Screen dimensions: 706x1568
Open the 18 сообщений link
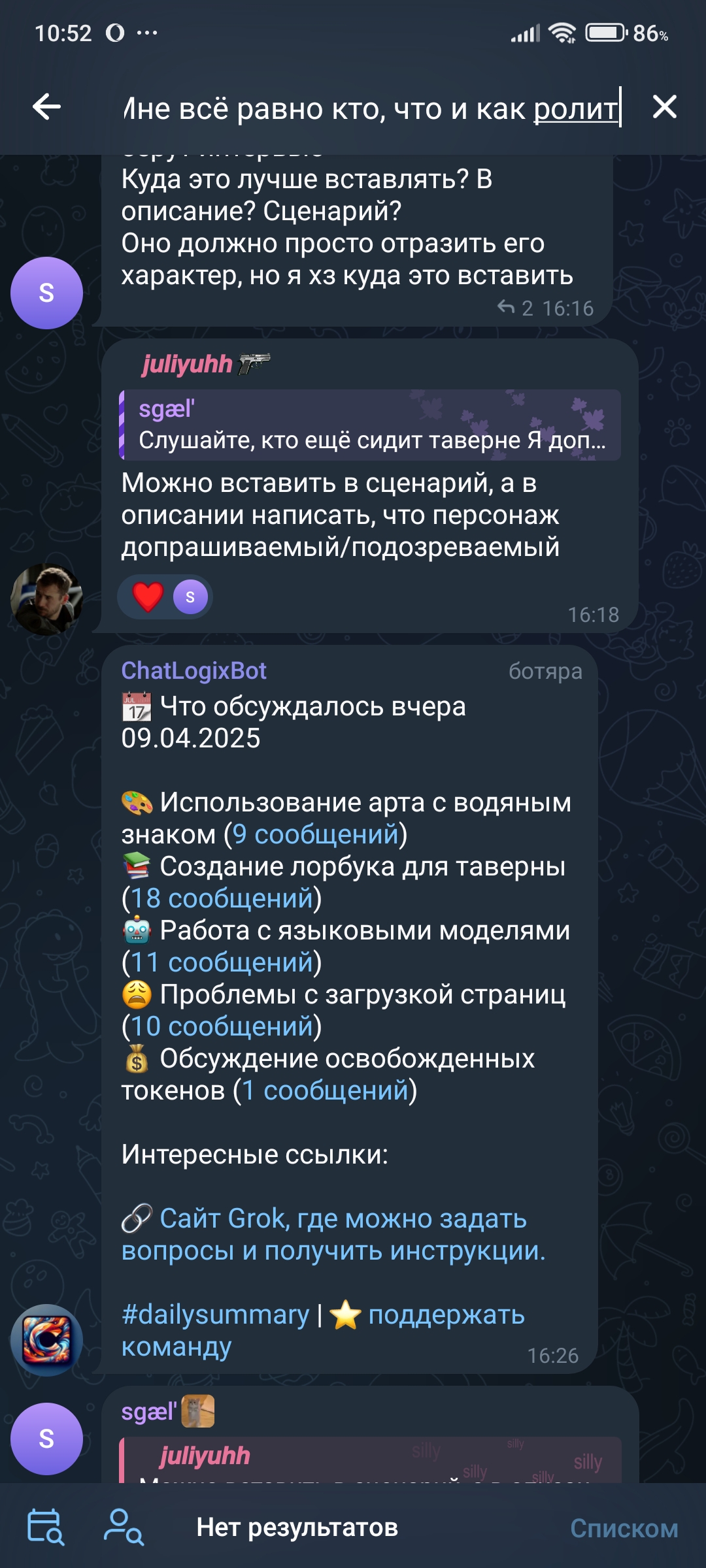[x=222, y=898]
